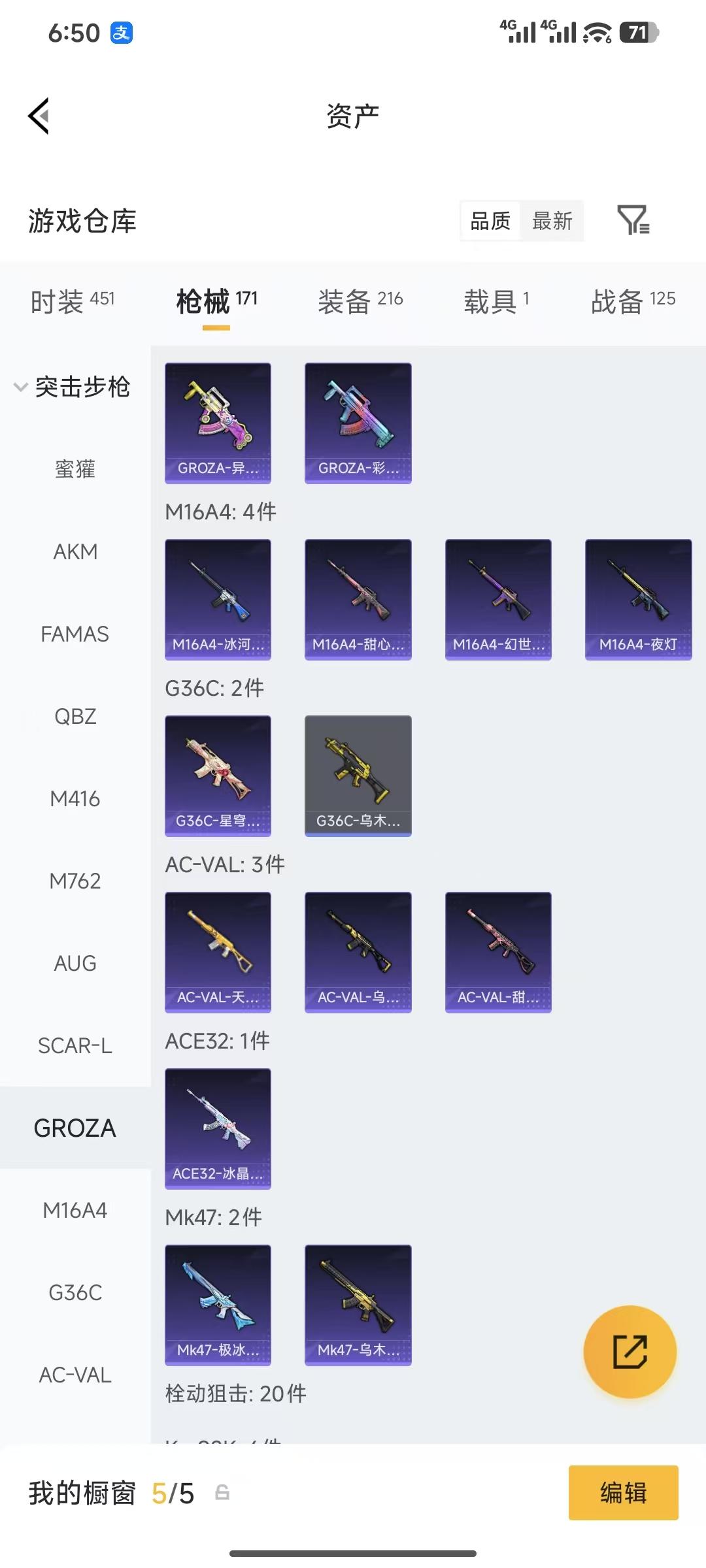
Task: Tap the yellow floating share button
Action: (x=630, y=1352)
